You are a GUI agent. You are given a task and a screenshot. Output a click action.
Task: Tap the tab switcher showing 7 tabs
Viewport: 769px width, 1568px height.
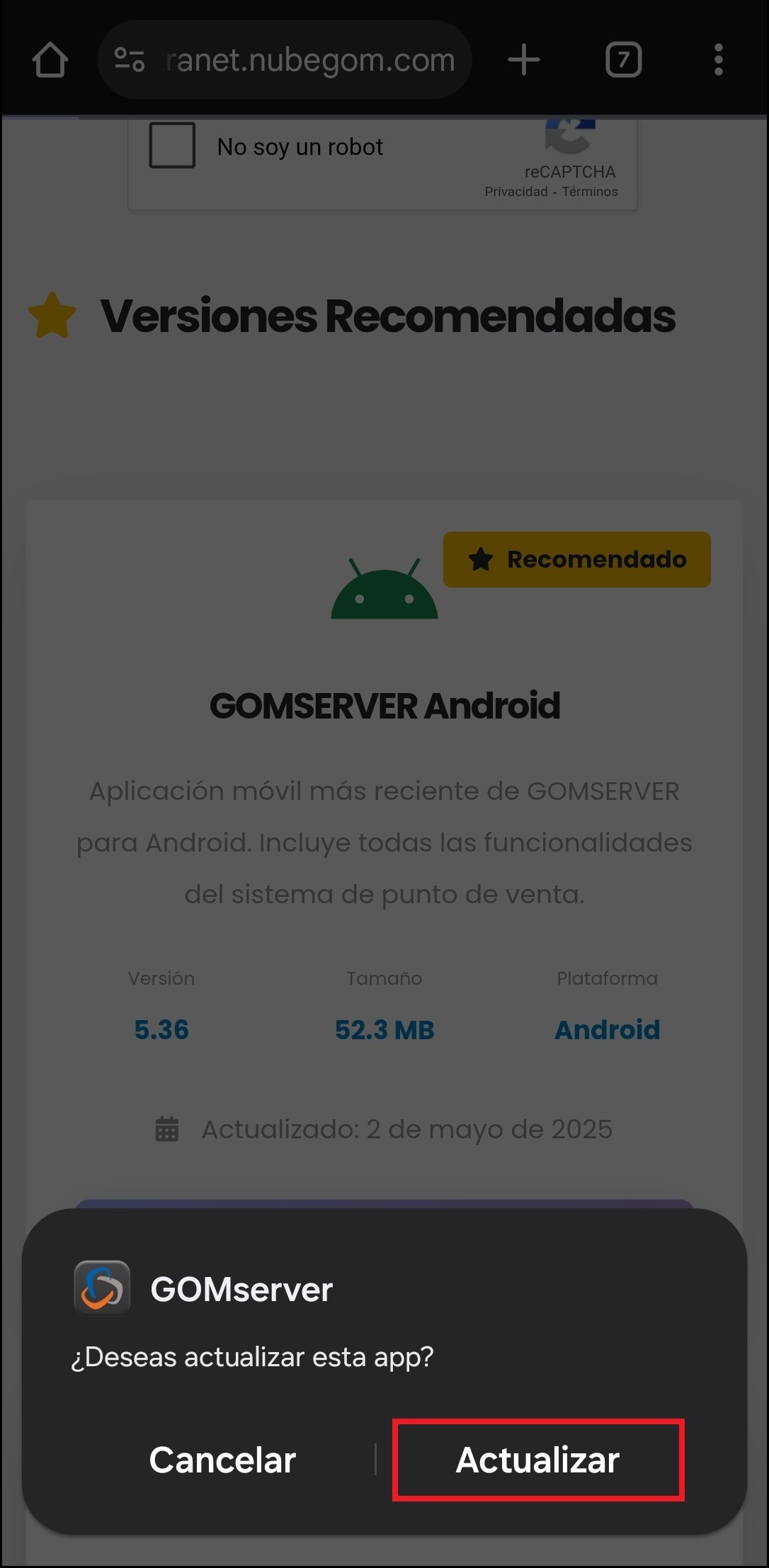point(624,59)
